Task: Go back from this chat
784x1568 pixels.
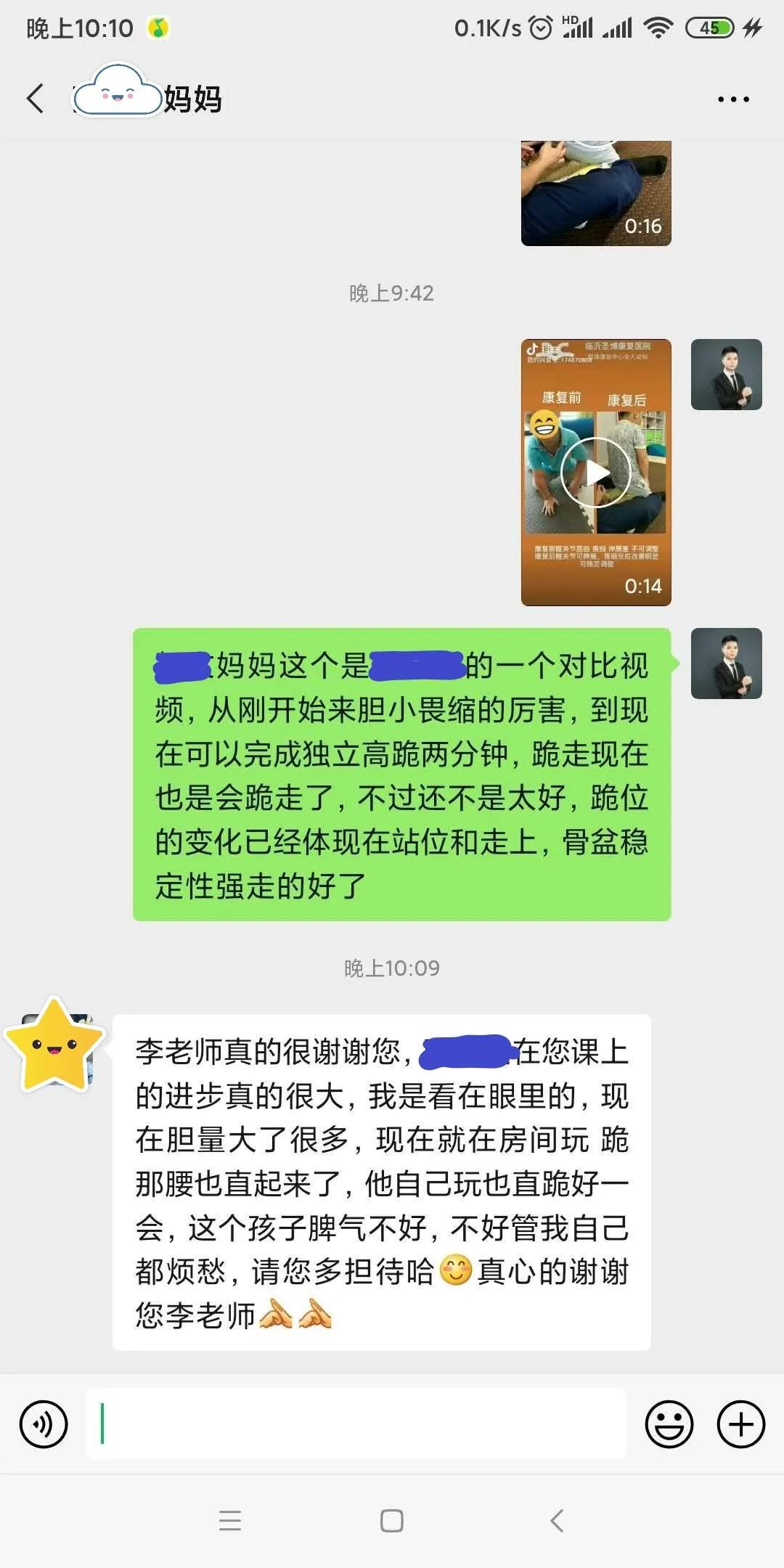Action: point(35,99)
